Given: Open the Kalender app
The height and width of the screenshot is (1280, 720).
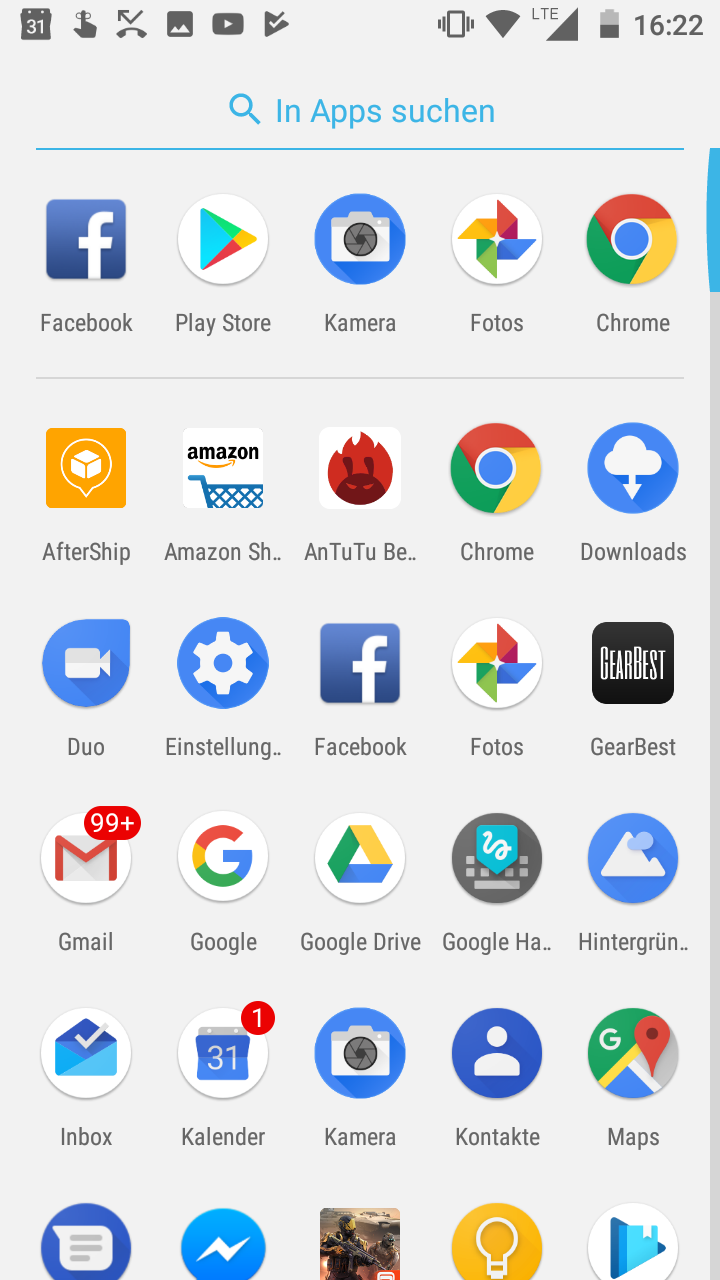Looking at the screenshot, I should (223, 1053).
